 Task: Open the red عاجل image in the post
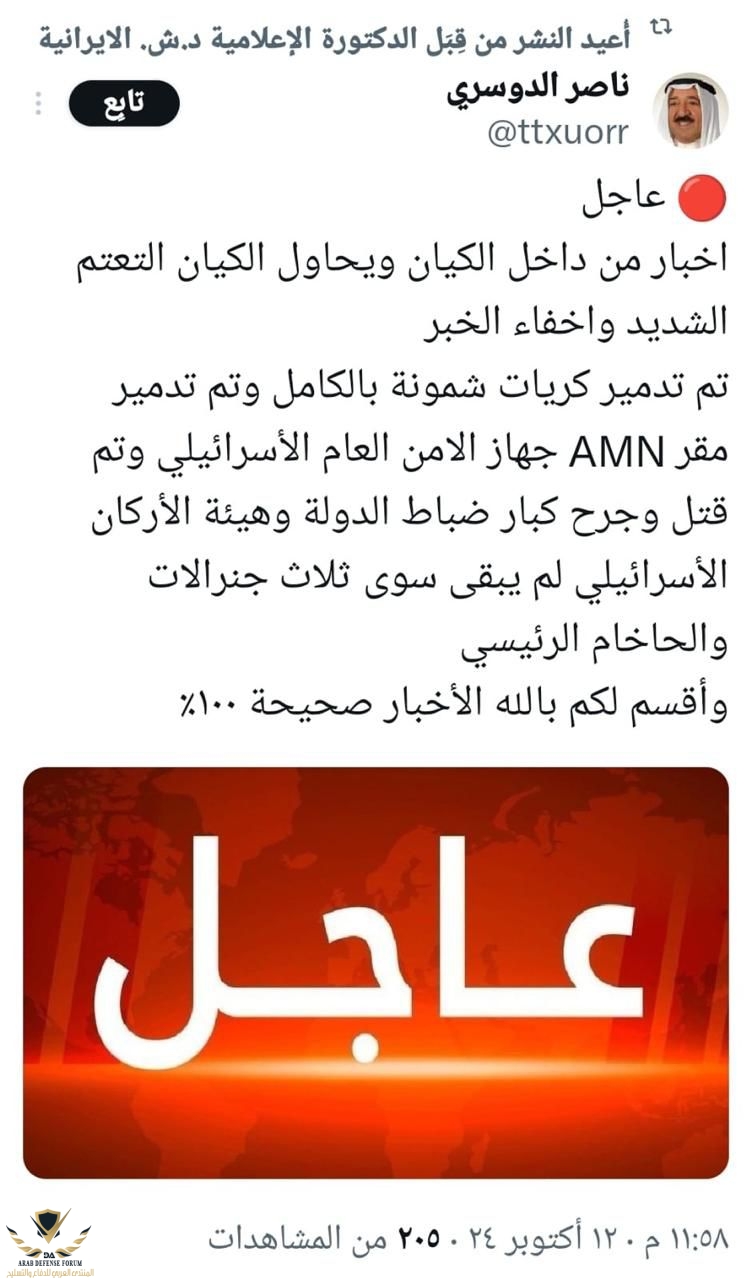pyautogui.click(x=376, y=972)
